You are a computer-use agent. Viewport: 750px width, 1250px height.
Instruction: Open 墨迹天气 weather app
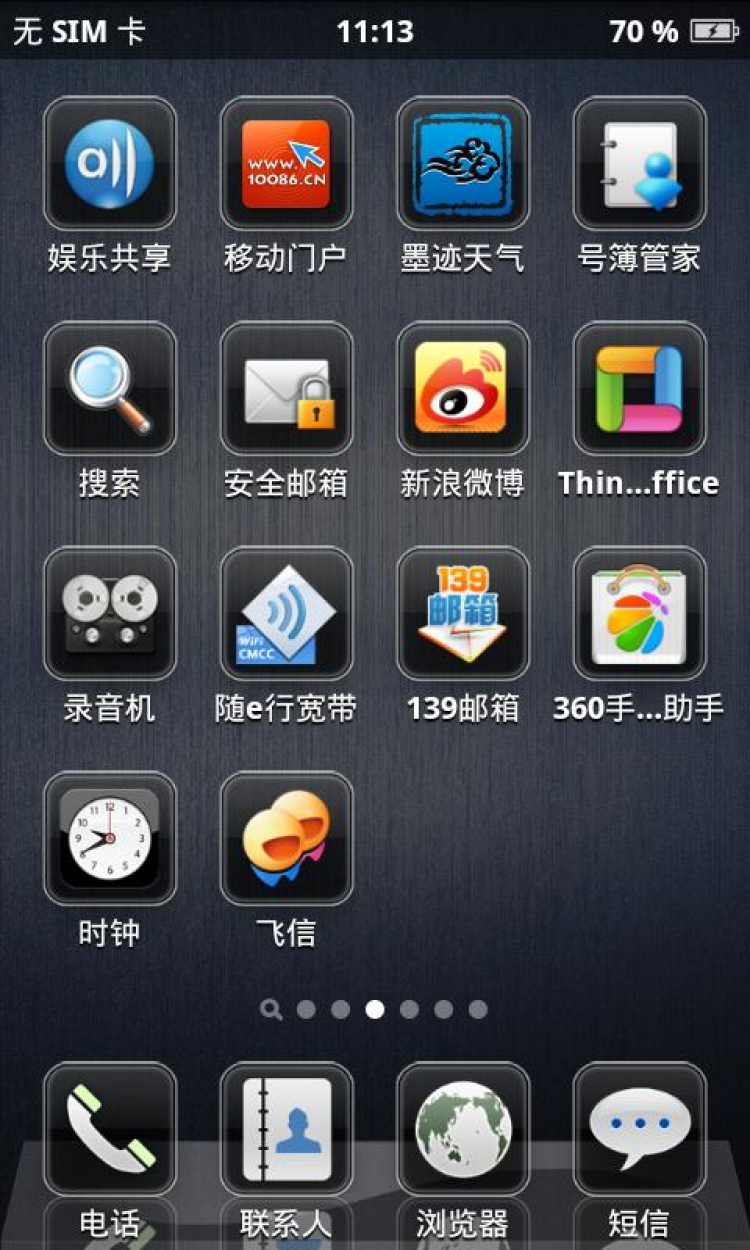462,163
